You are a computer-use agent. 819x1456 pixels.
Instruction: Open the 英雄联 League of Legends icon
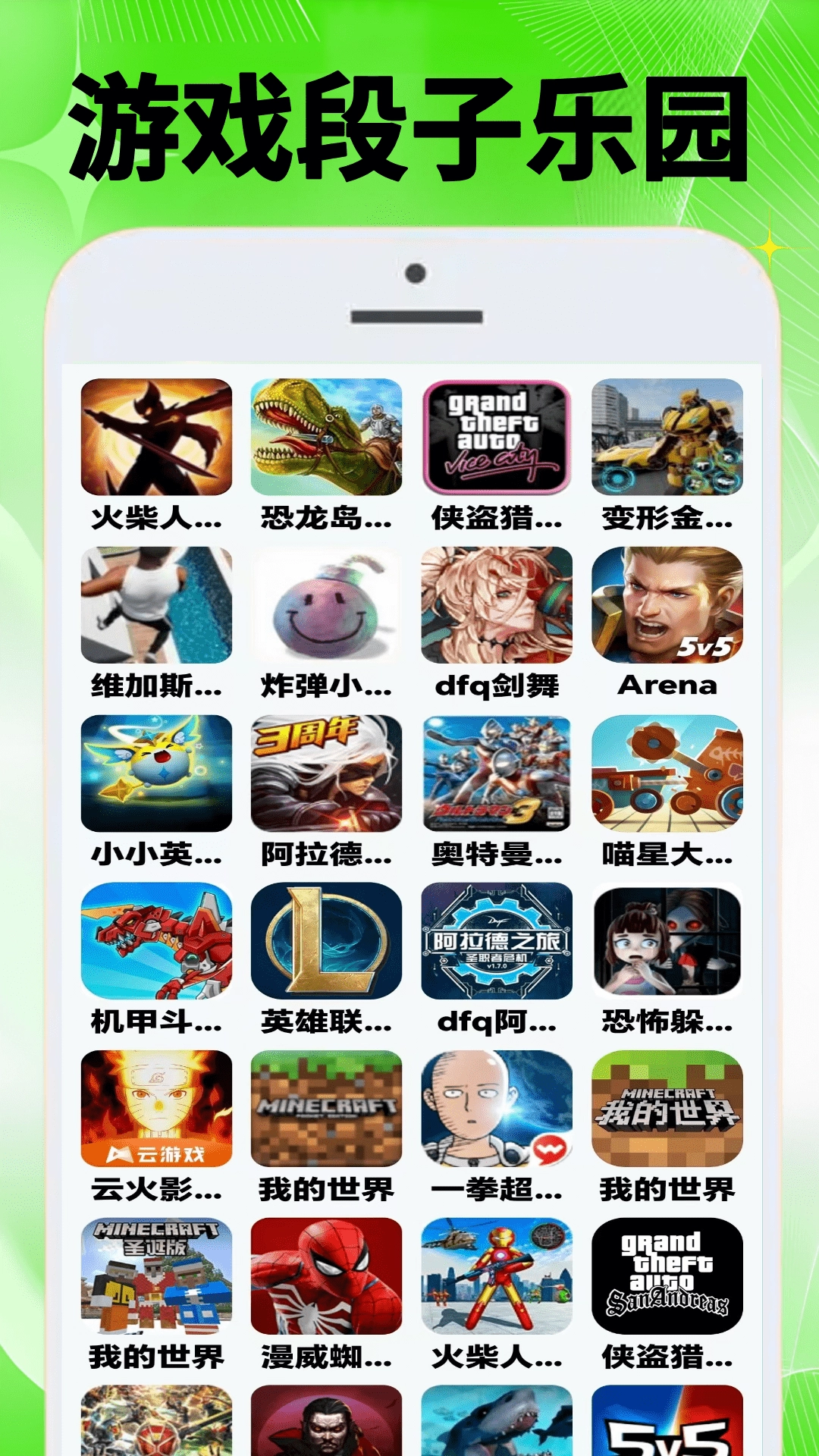click(x=326, y=943)
